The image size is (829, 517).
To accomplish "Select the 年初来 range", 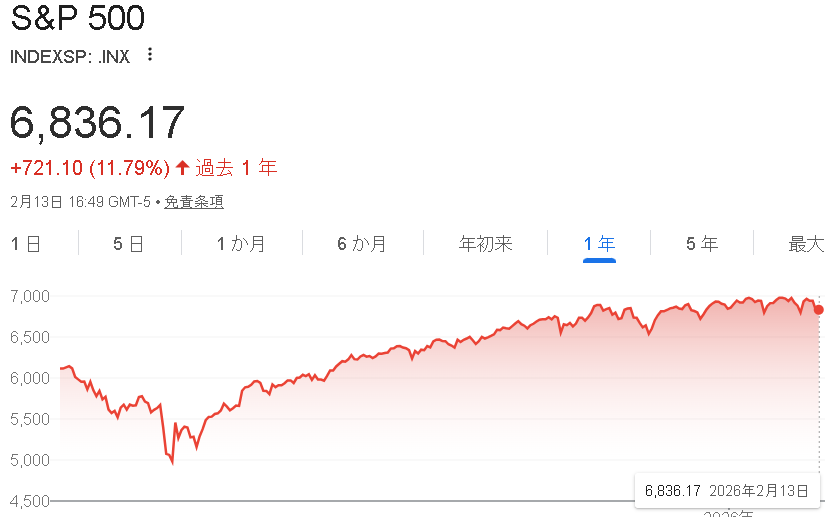I will [485, 244].
